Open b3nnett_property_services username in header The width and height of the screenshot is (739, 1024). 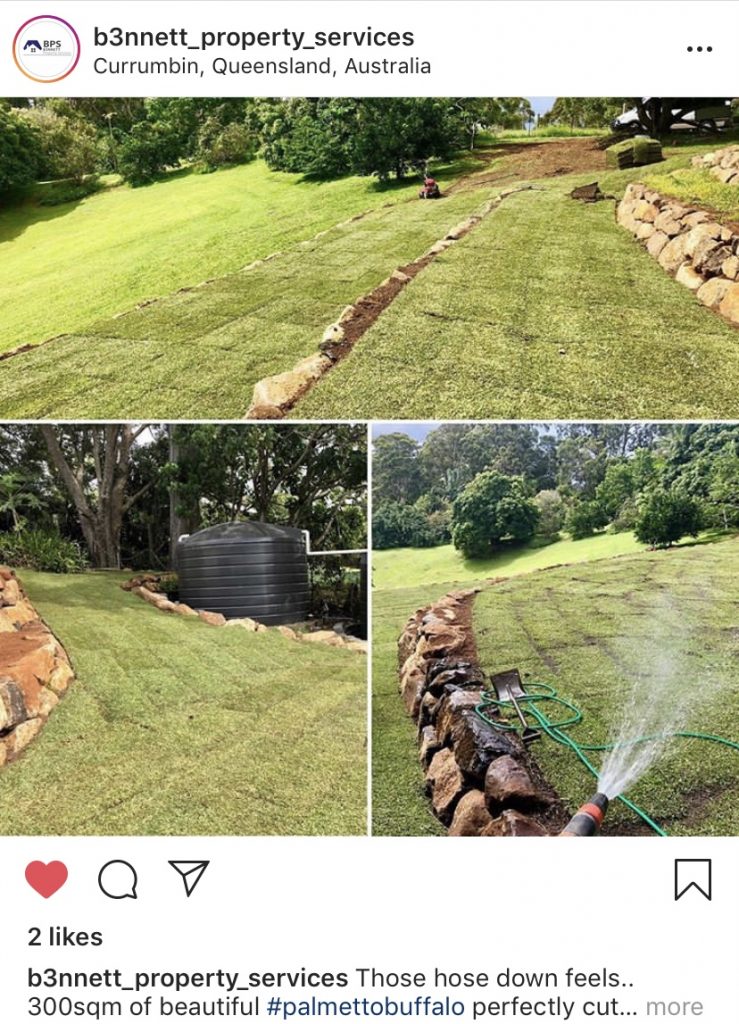click(253, 37)
